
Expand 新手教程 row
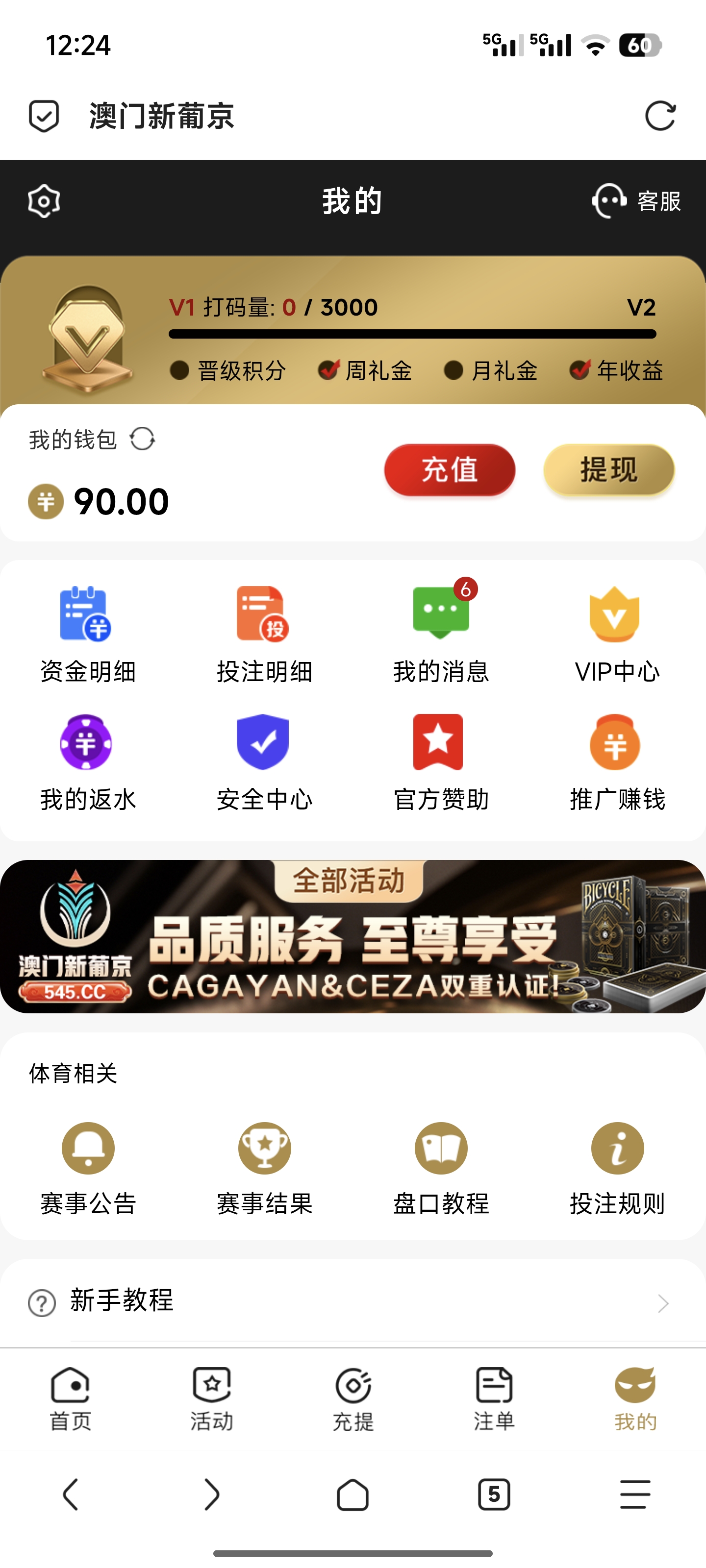pos(353,1302)
